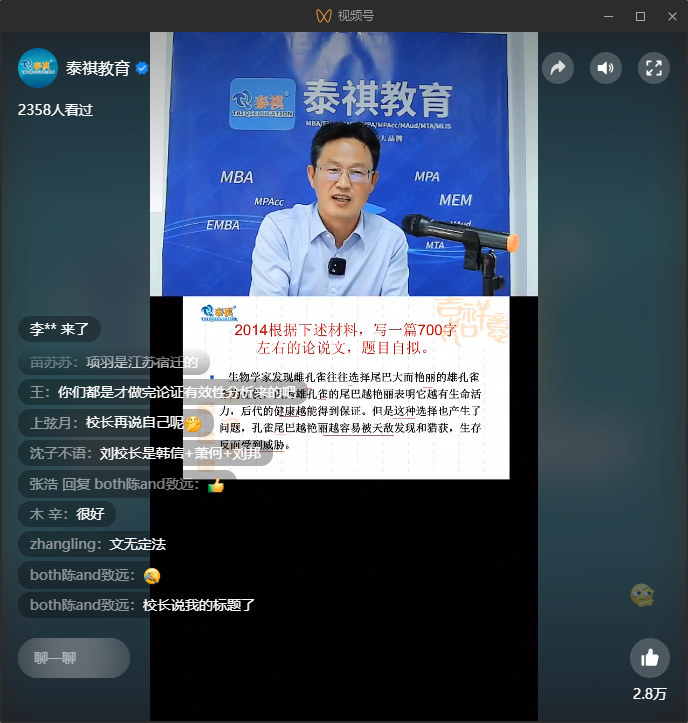Share this live stream
The image size is (688, 723).
(x=558, y=68)
